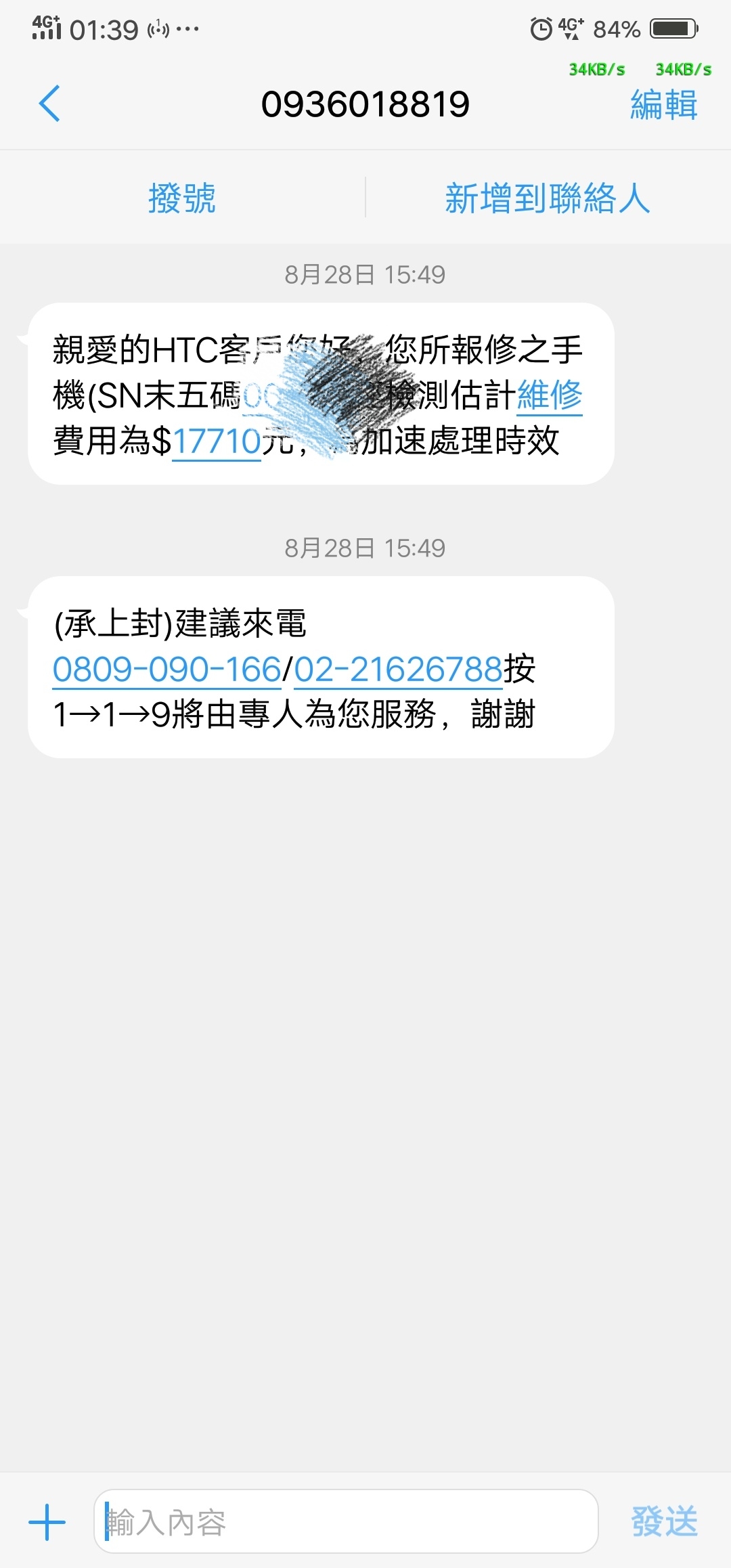
Task: Tap 發送 to send the message
Action: (x=665, y=1522)
